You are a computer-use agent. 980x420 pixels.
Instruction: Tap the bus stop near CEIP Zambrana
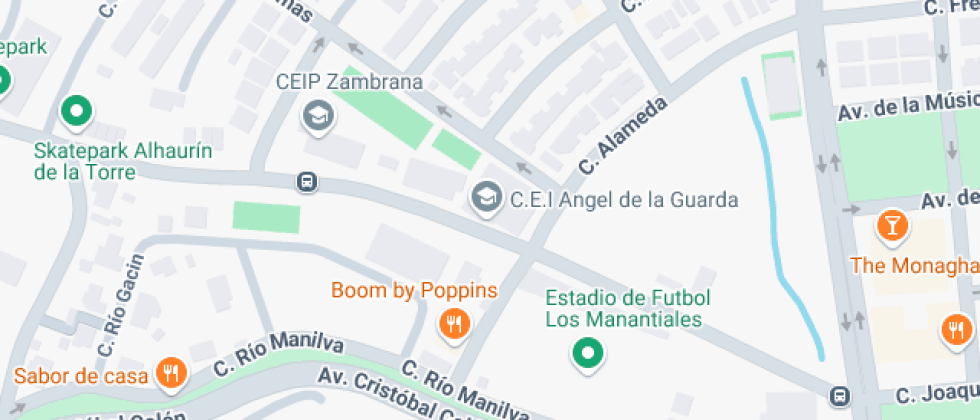pos(307,182)
